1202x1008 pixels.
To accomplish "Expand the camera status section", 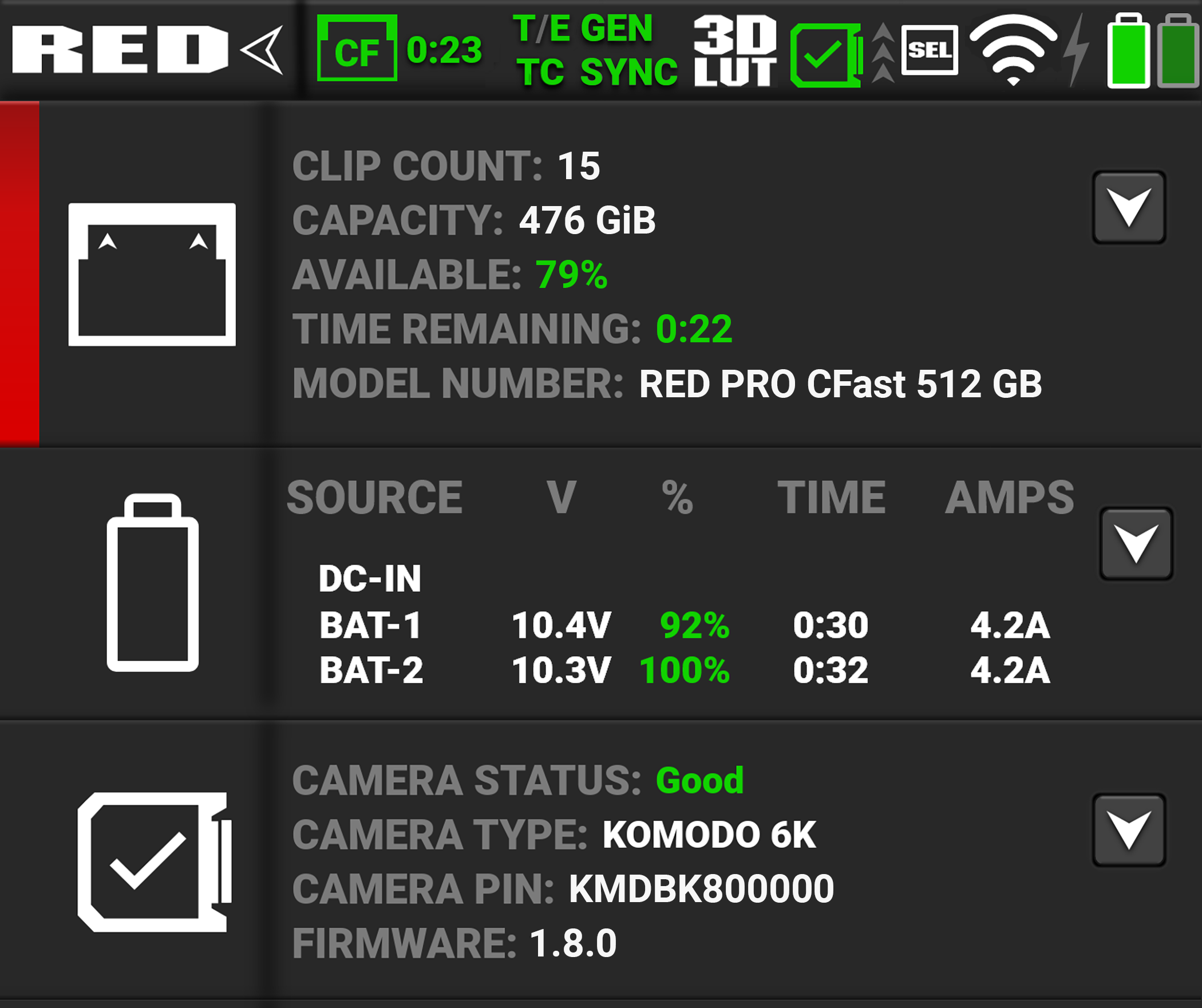I will point(1129,829).
